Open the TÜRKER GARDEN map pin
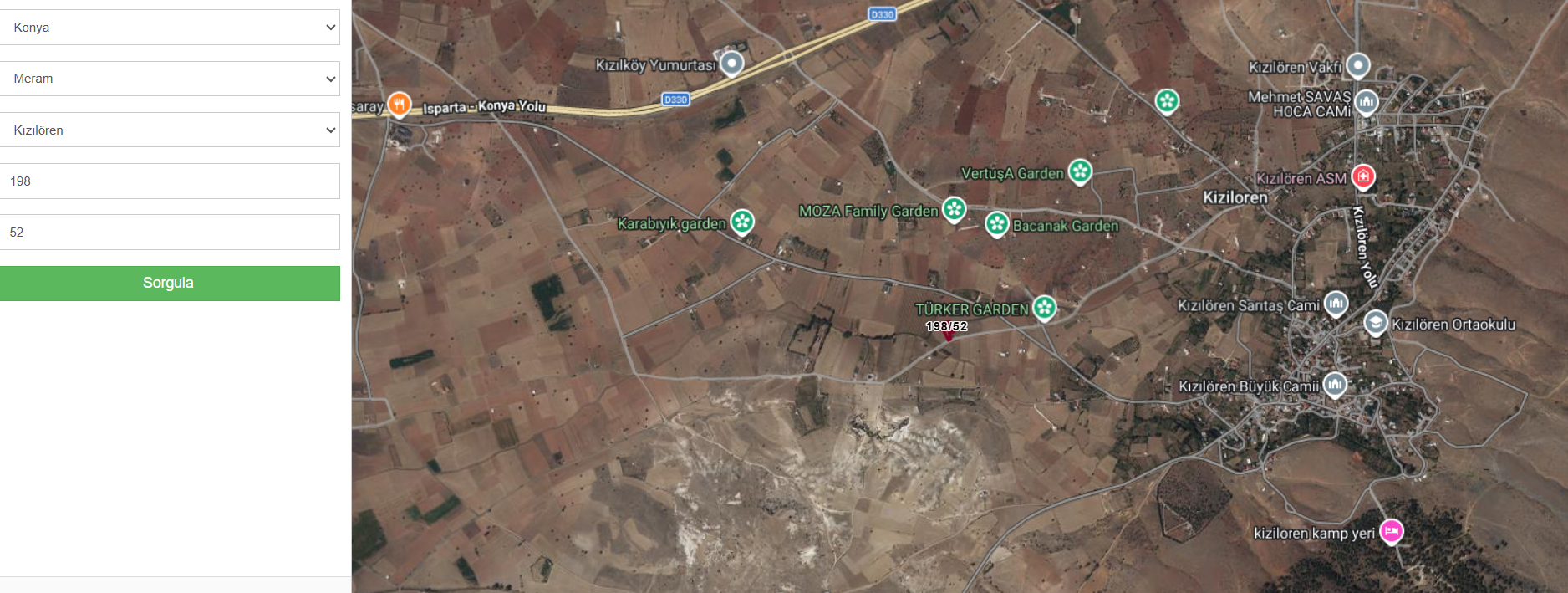Screen dimensions: 1568x593 pyautogui.click(x=1044, y=307)
